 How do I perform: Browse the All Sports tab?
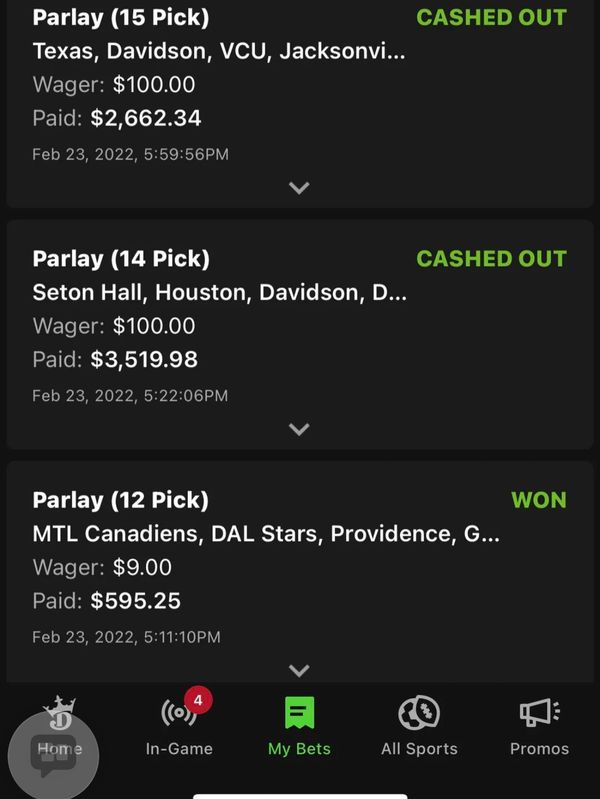pos(419,726)
